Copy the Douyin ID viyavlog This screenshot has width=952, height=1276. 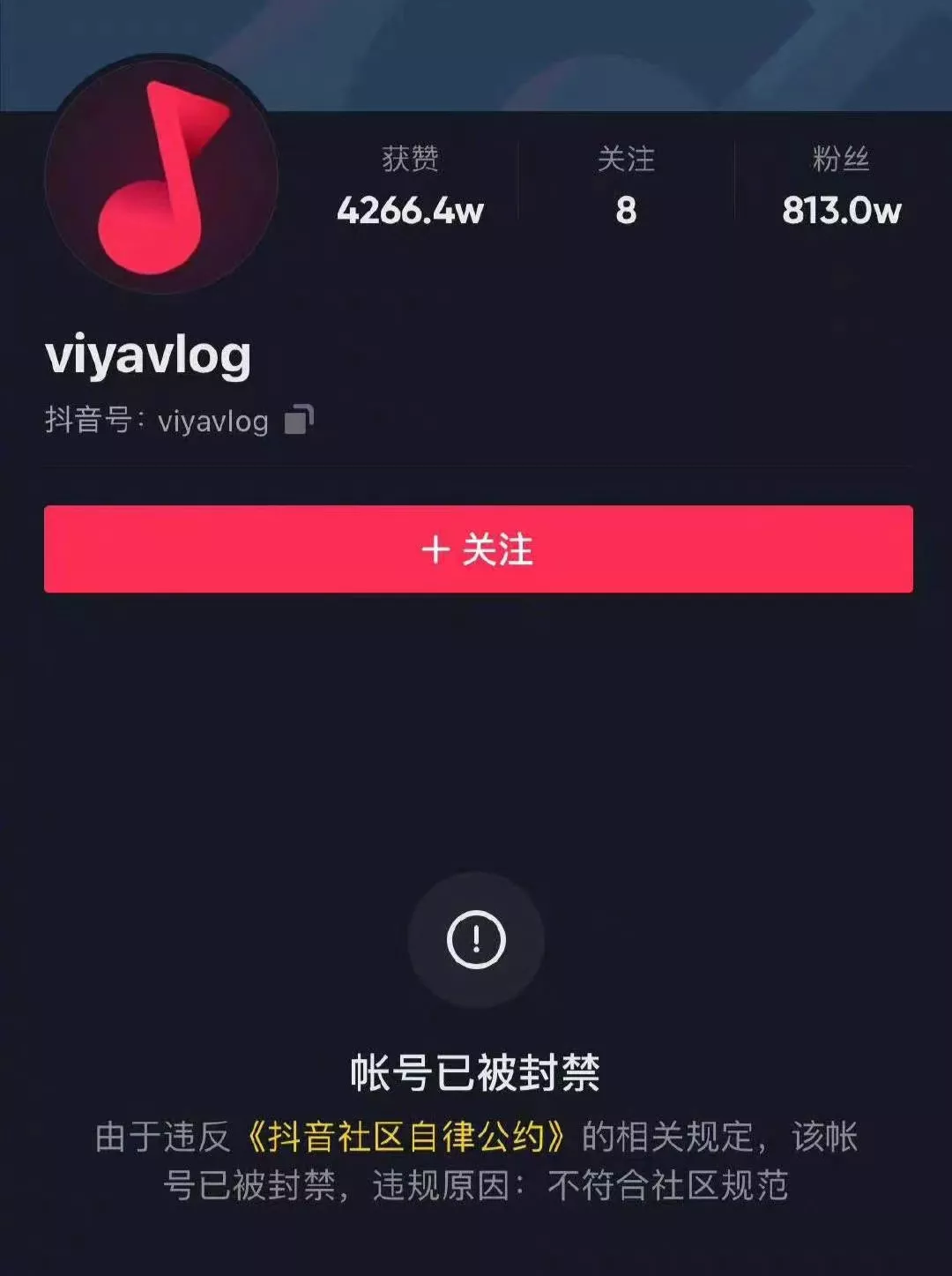click(299, 420)
